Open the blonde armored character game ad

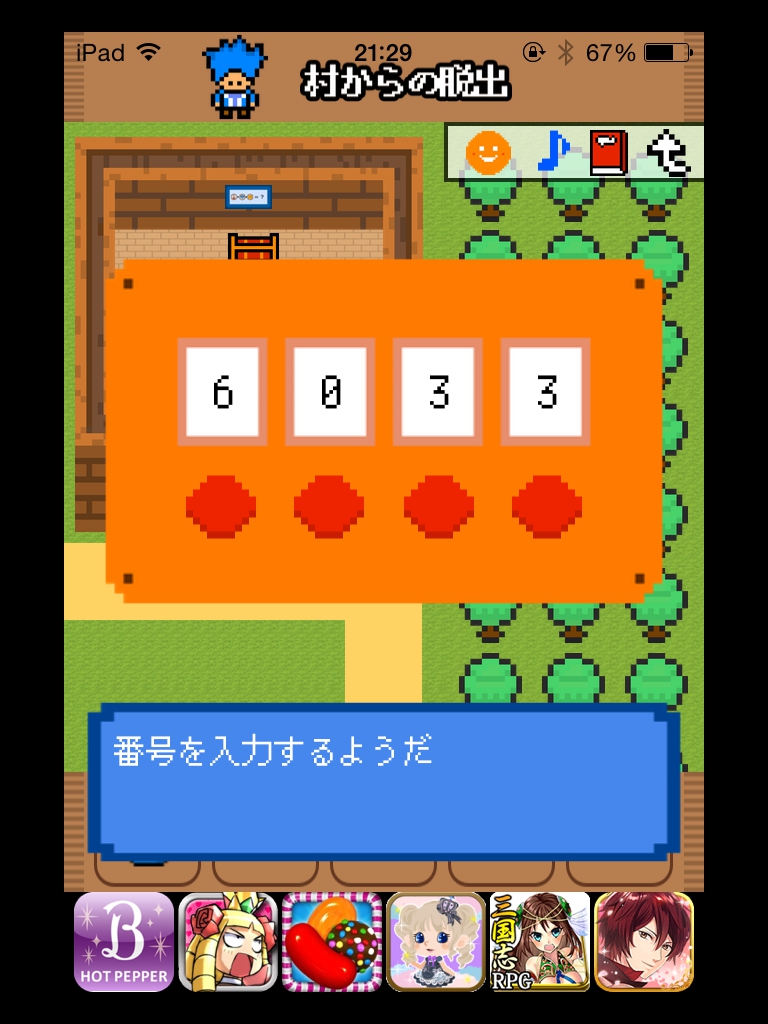pyautogui.click(x=228, y=942)
